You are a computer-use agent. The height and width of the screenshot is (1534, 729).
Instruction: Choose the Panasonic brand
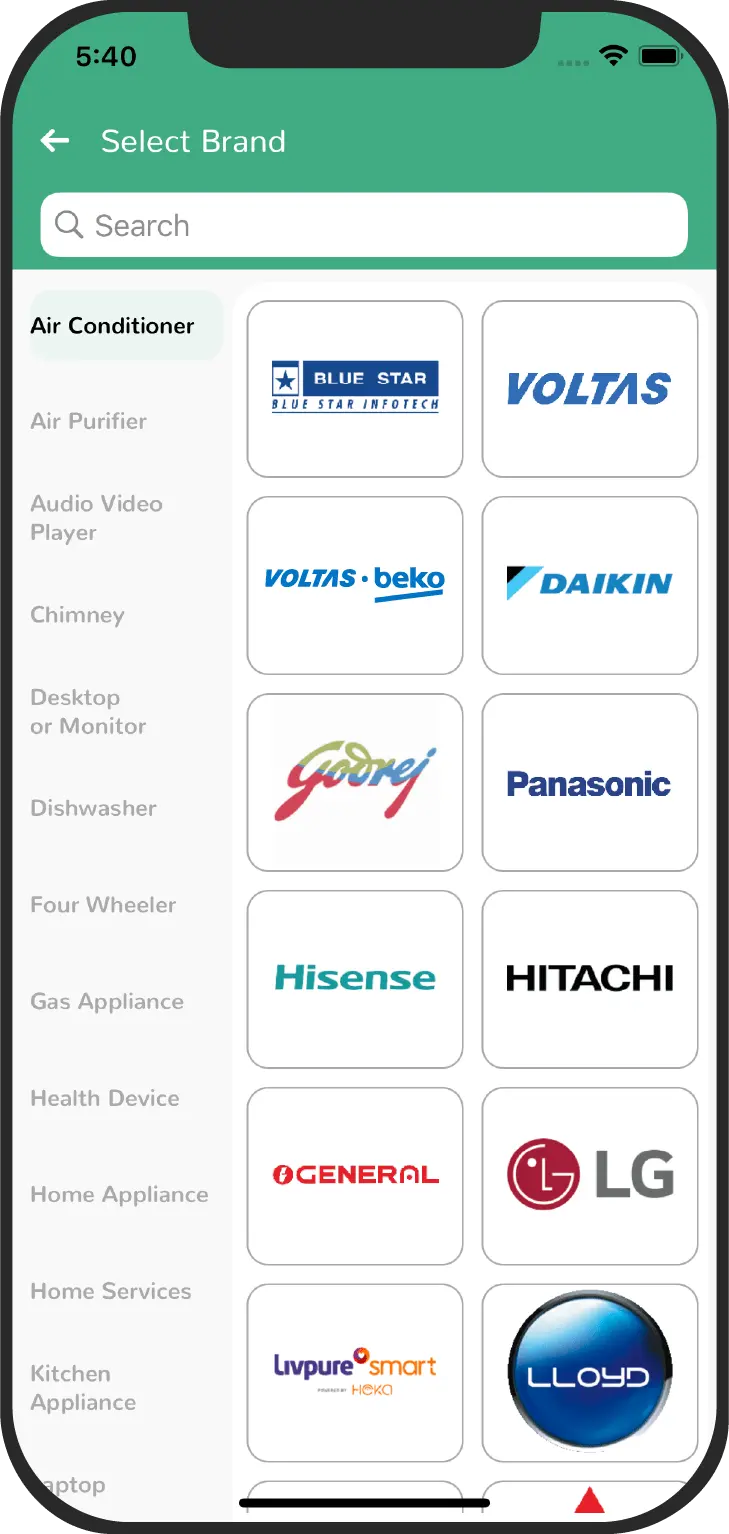(x=589, y=782)
